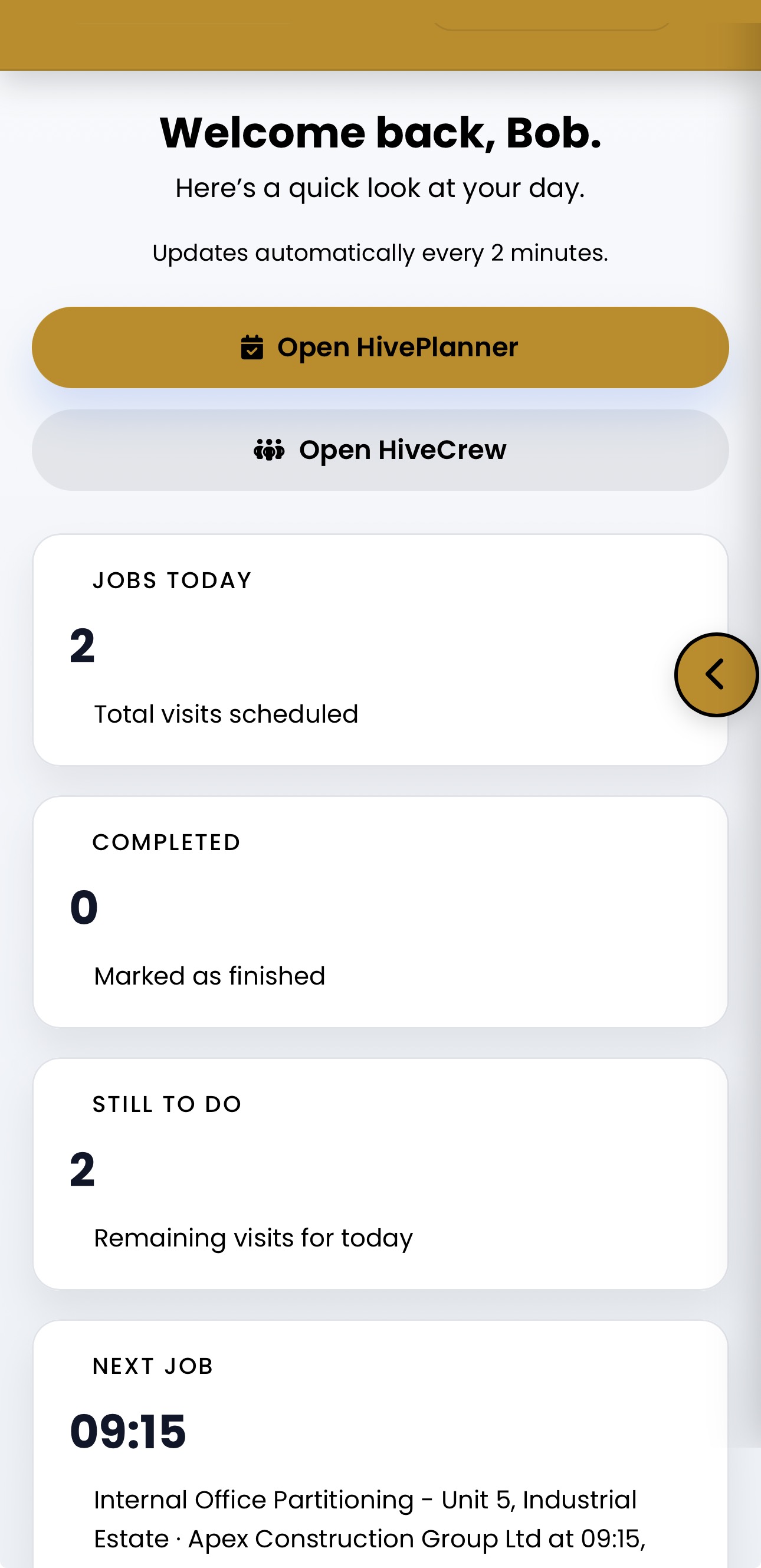Click the gold header bar at the top

pos(380,34)
